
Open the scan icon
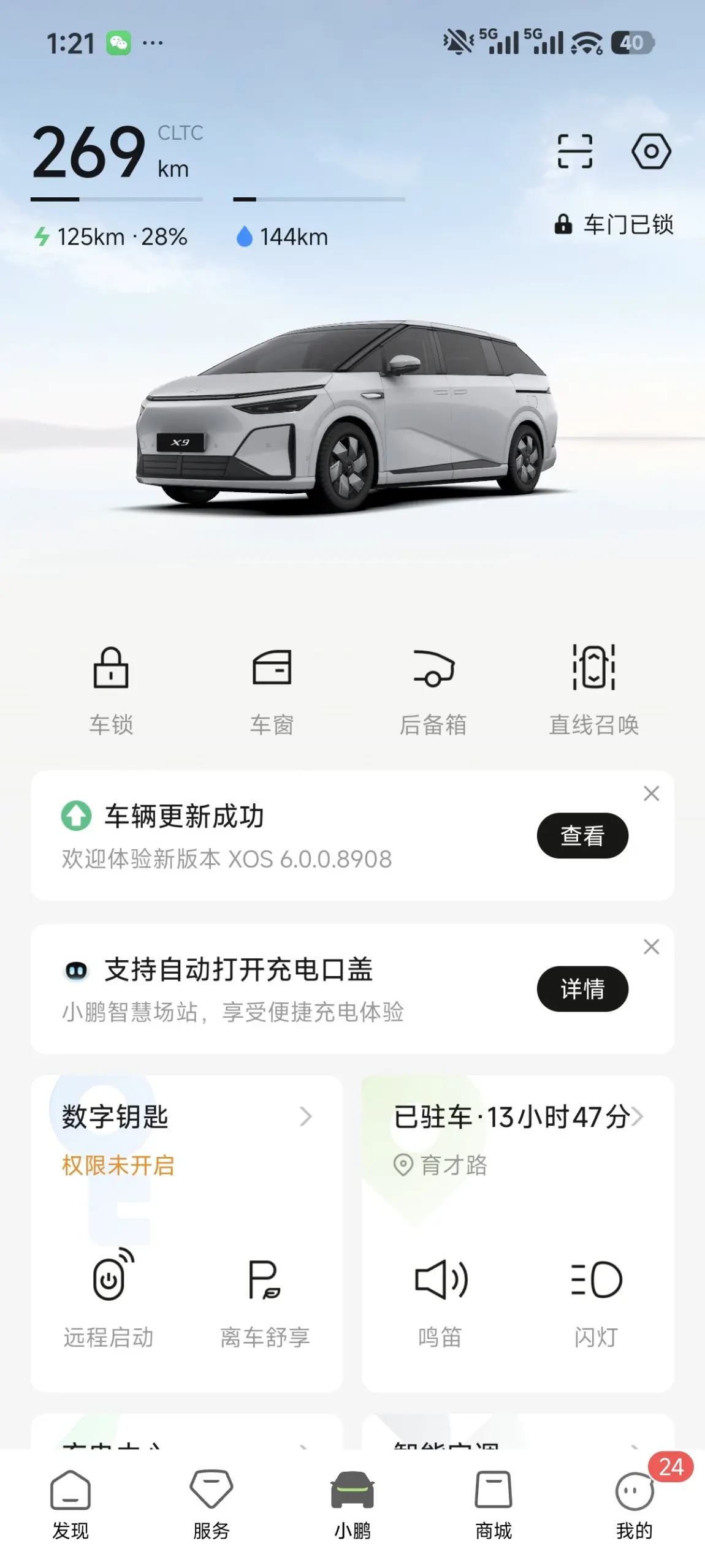[x=574, y=151]
